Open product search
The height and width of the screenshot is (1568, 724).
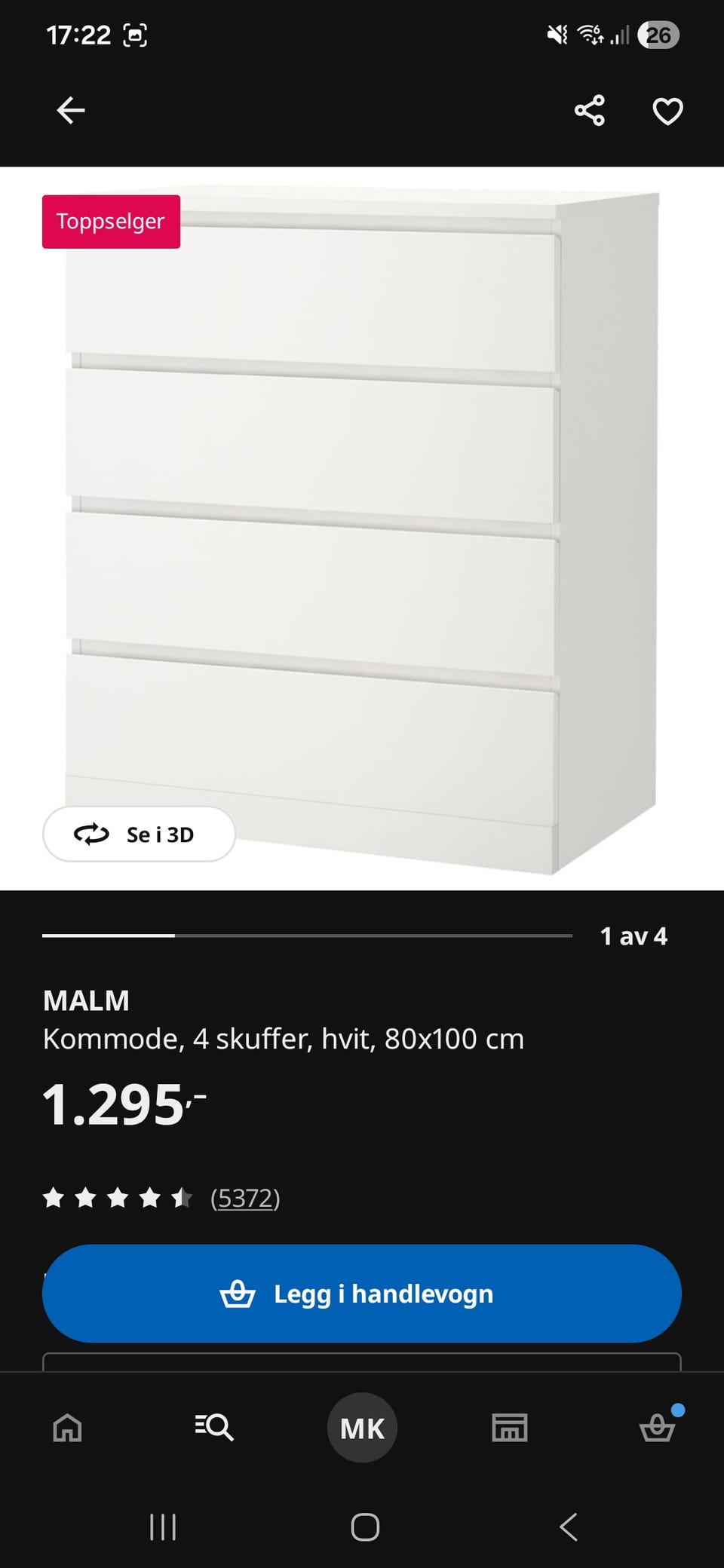coord(214,1427)
